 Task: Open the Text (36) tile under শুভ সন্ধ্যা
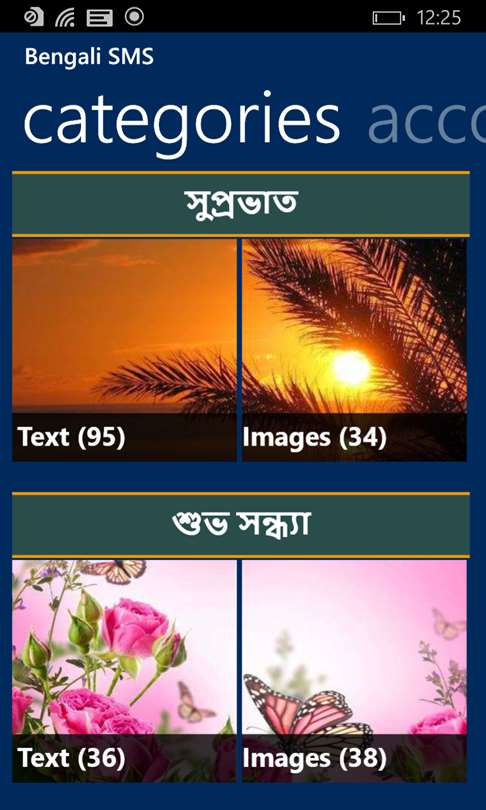[124, 671]
